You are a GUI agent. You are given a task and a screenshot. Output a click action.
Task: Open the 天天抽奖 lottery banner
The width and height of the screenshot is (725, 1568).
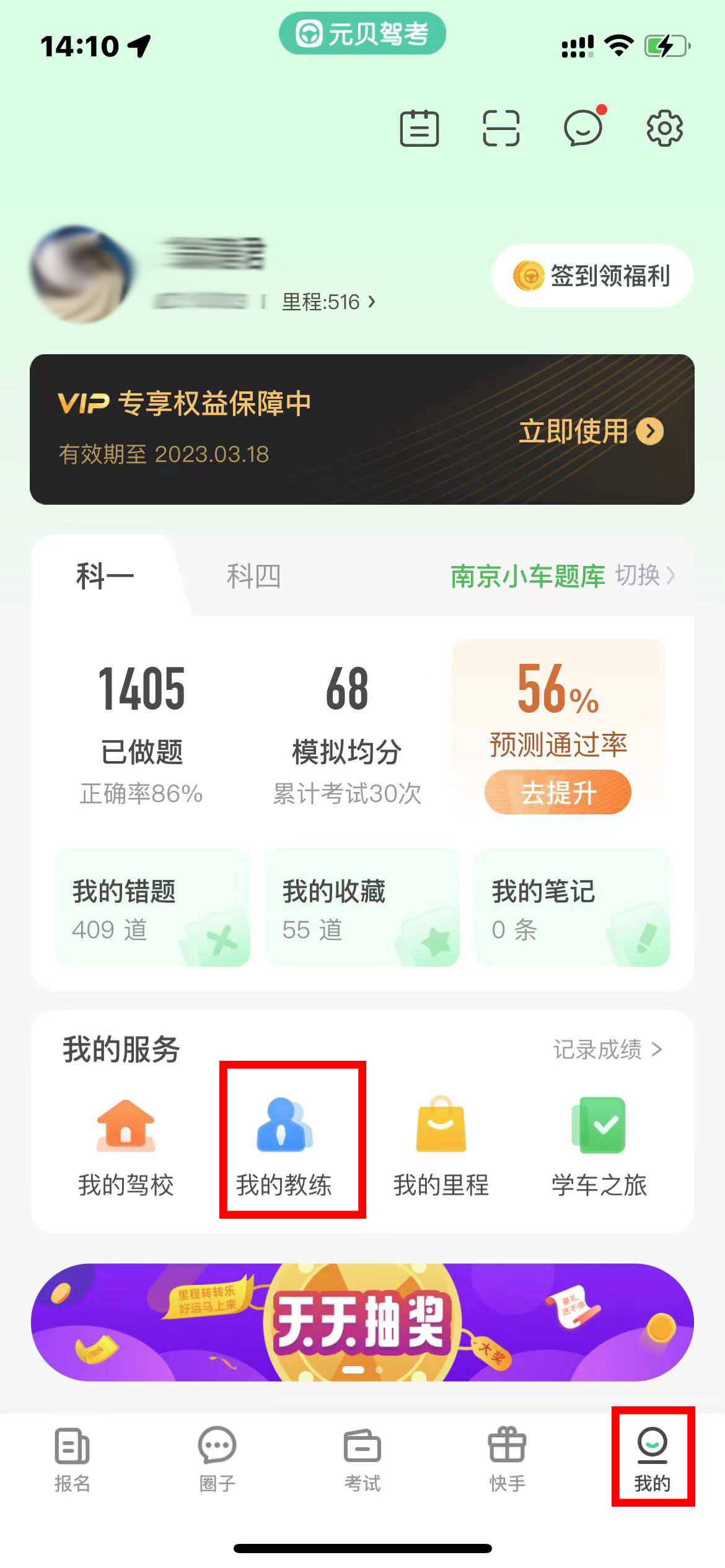pos(362,1322)
